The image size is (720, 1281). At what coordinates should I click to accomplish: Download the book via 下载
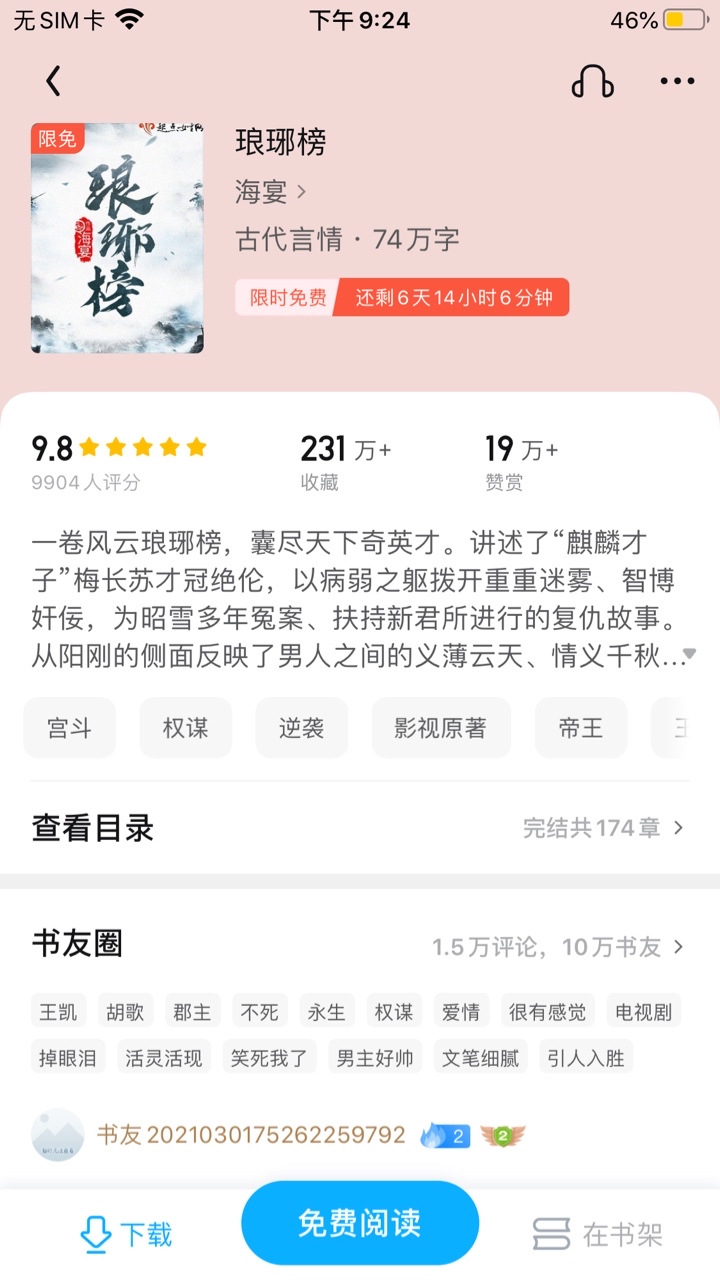click(x=126, y=1235)
